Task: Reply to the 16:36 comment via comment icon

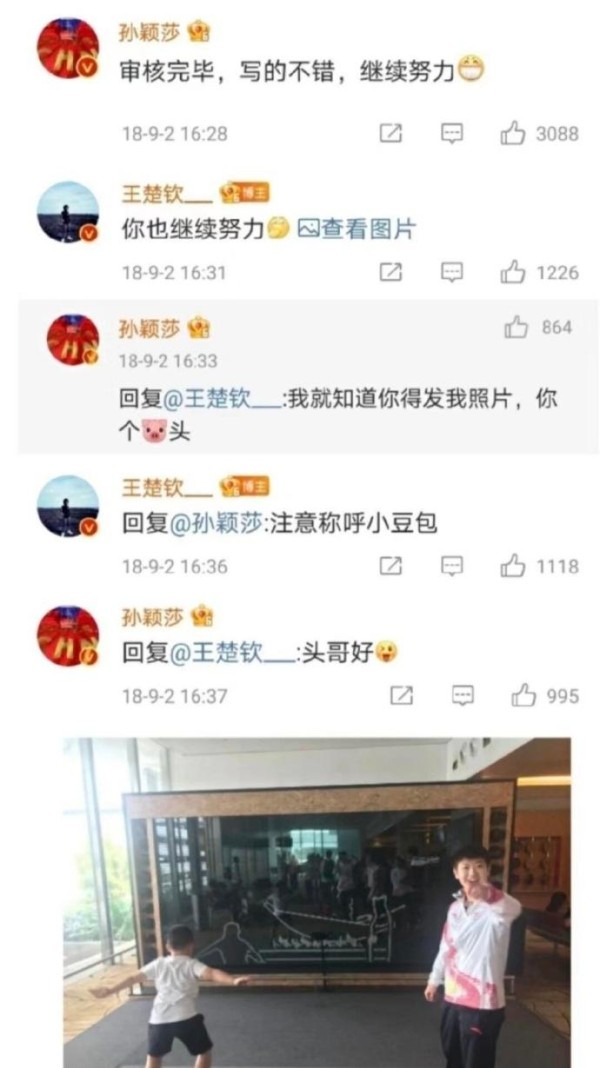Action: pyautogui.click(x=452, y=566)
